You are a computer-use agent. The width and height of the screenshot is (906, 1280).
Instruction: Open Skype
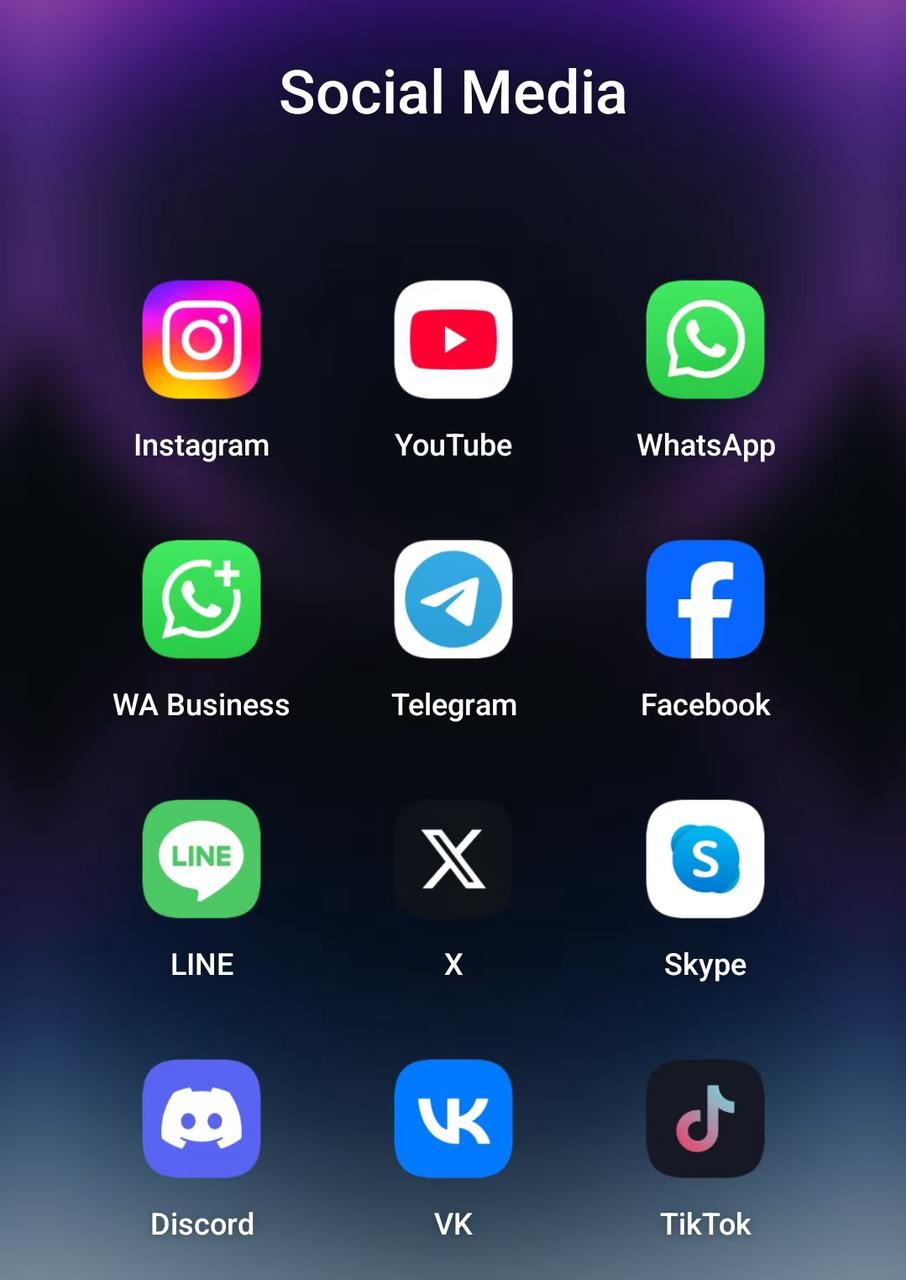705,859
